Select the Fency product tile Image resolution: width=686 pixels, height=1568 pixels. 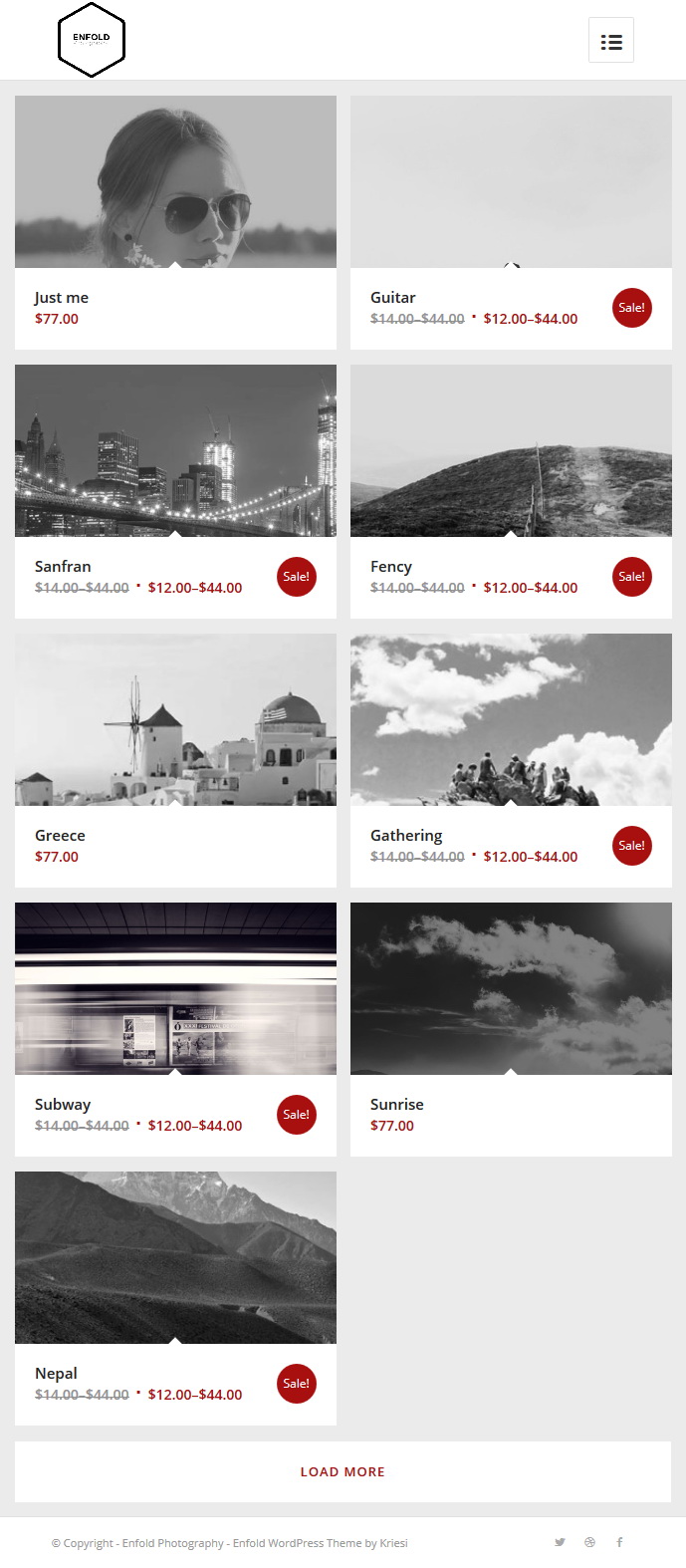coord(511,491)
